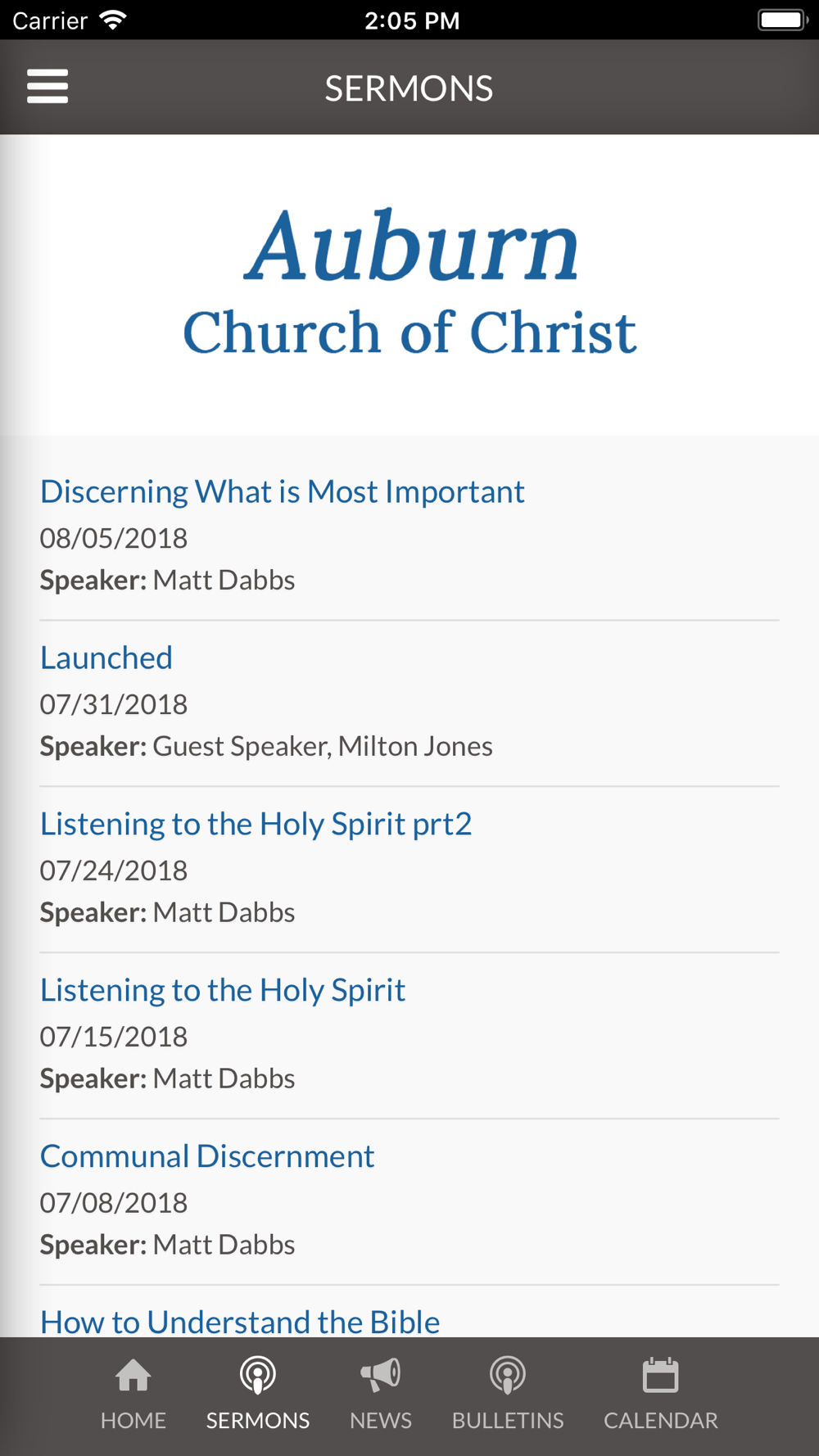Open How to Understand the Bible
Image resolution: width=819 pixels, height=1456 pixels.
(x=240, y=1322)
